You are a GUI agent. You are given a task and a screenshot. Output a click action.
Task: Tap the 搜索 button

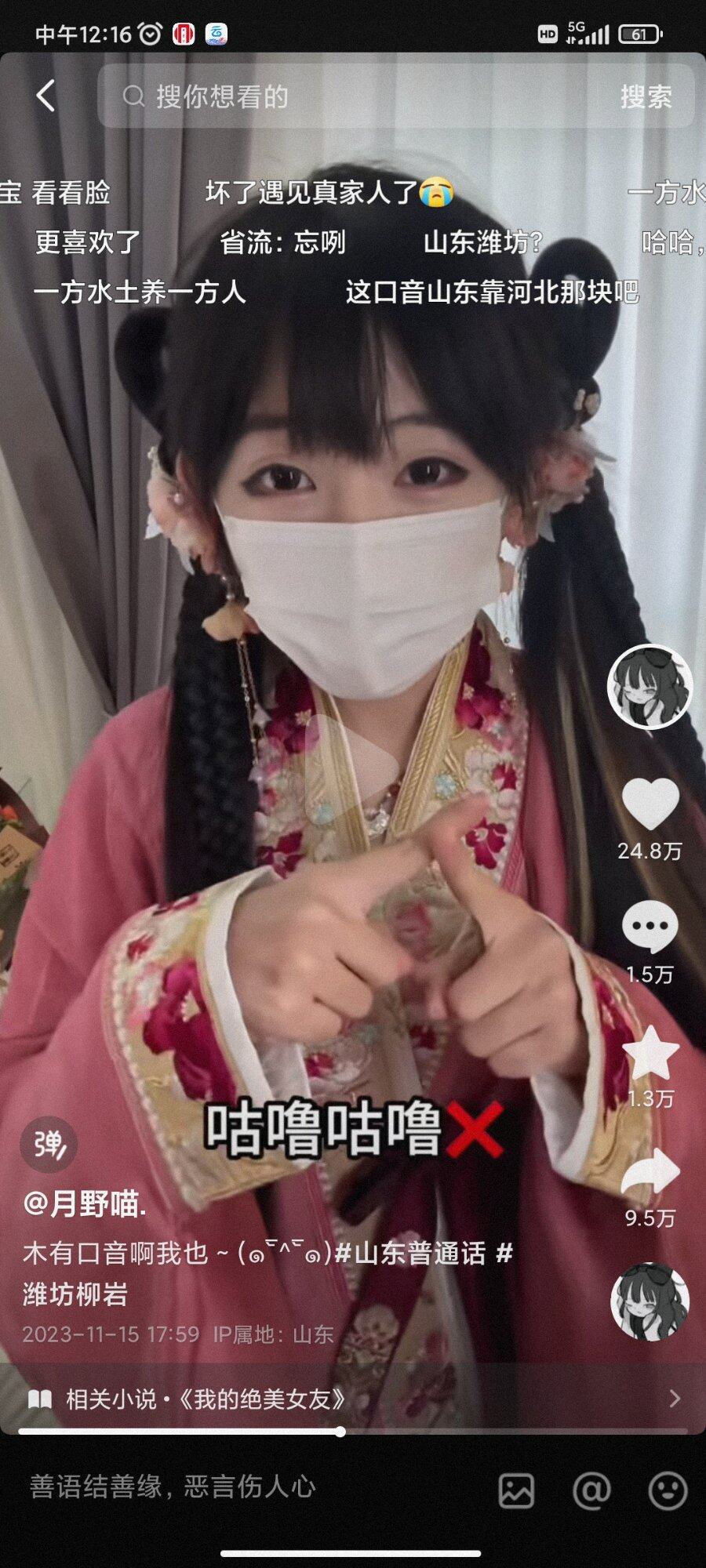pyautogui.click(x=646, y=96)
